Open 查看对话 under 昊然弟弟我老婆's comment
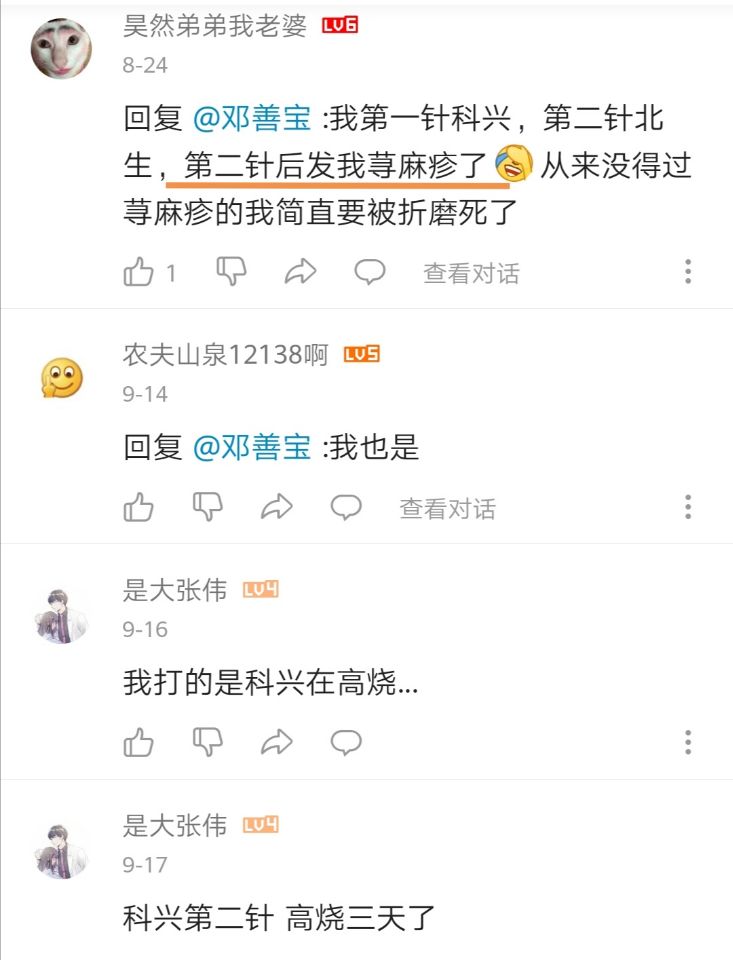 (x=471, y=273)
